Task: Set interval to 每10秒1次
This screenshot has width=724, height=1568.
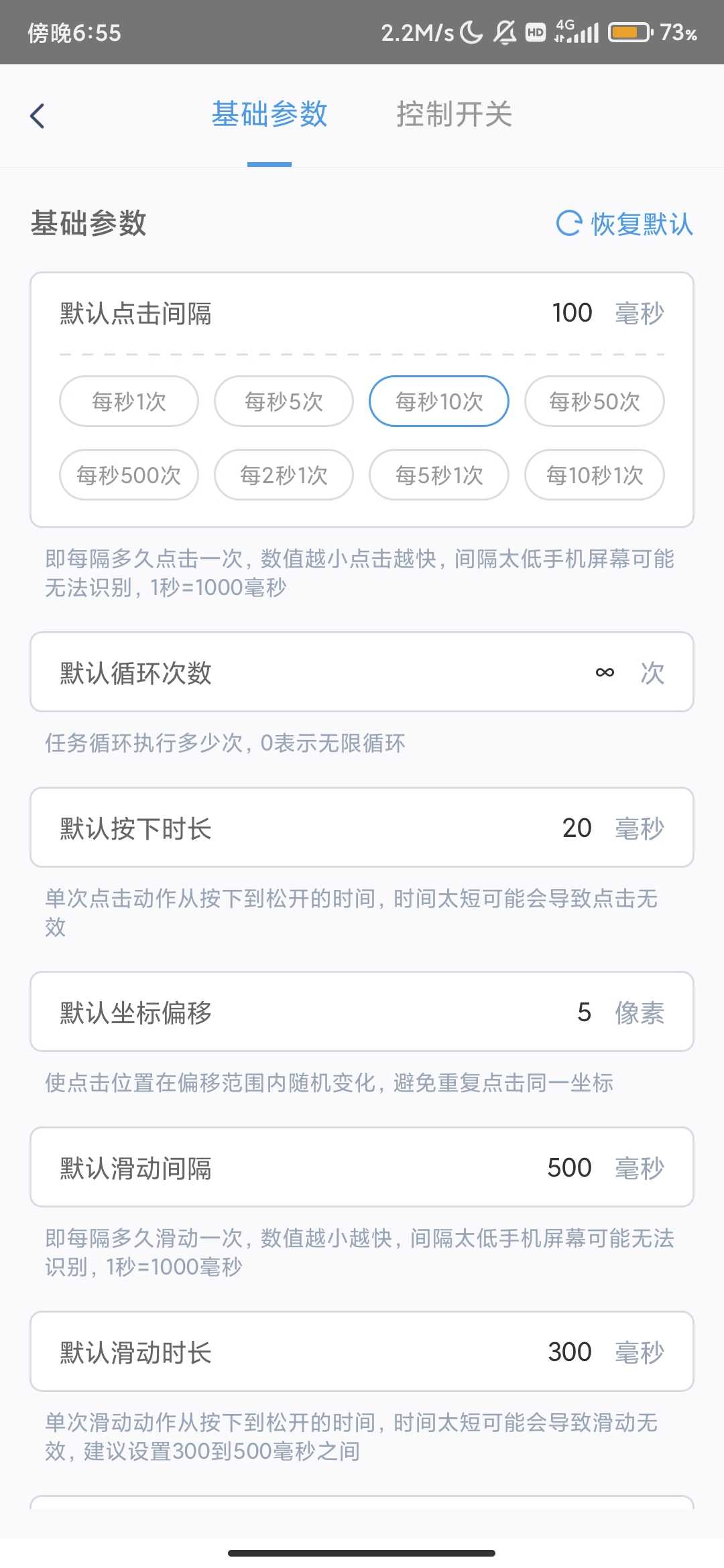Action: pos(595,475)
